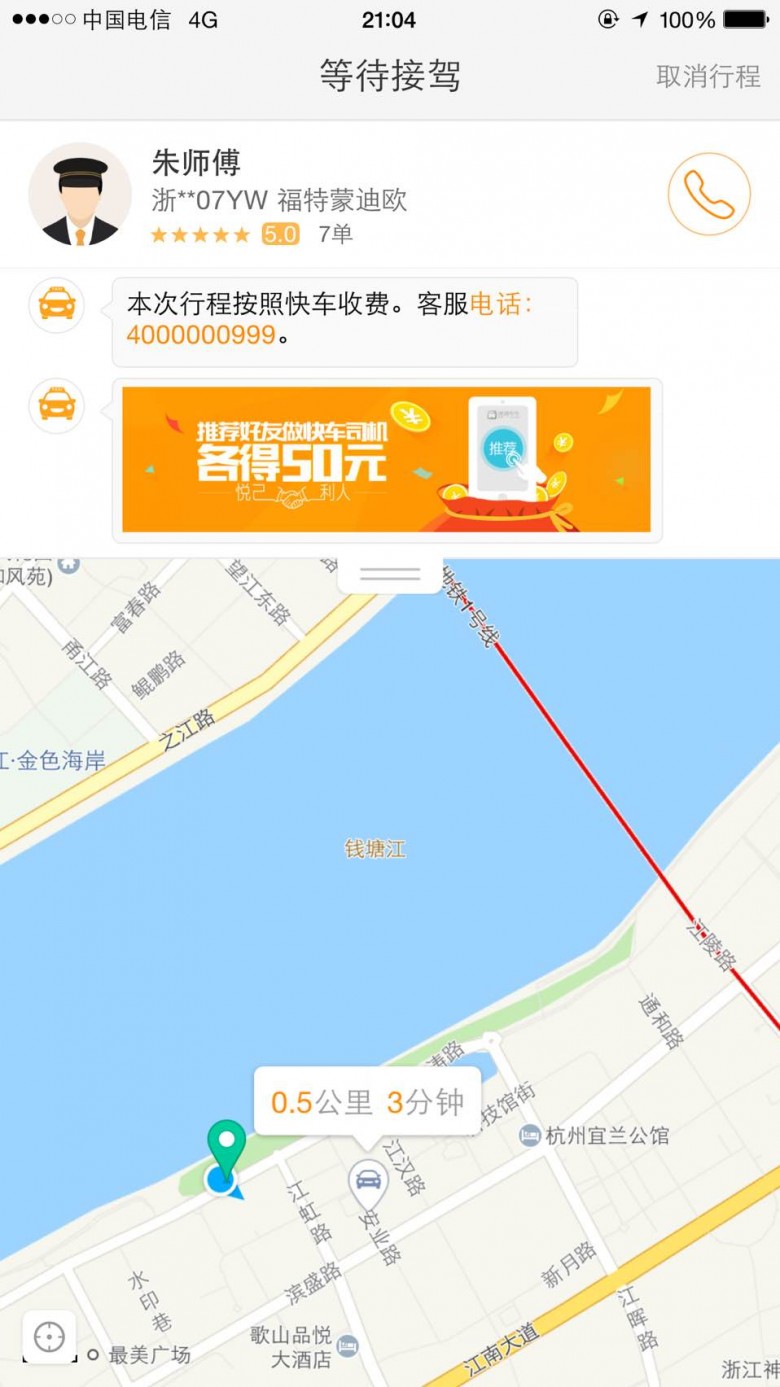Call driver 朱师傅 with the phone icon
The width and height of the screenshot is (780, 1387).
coord(709,194)
